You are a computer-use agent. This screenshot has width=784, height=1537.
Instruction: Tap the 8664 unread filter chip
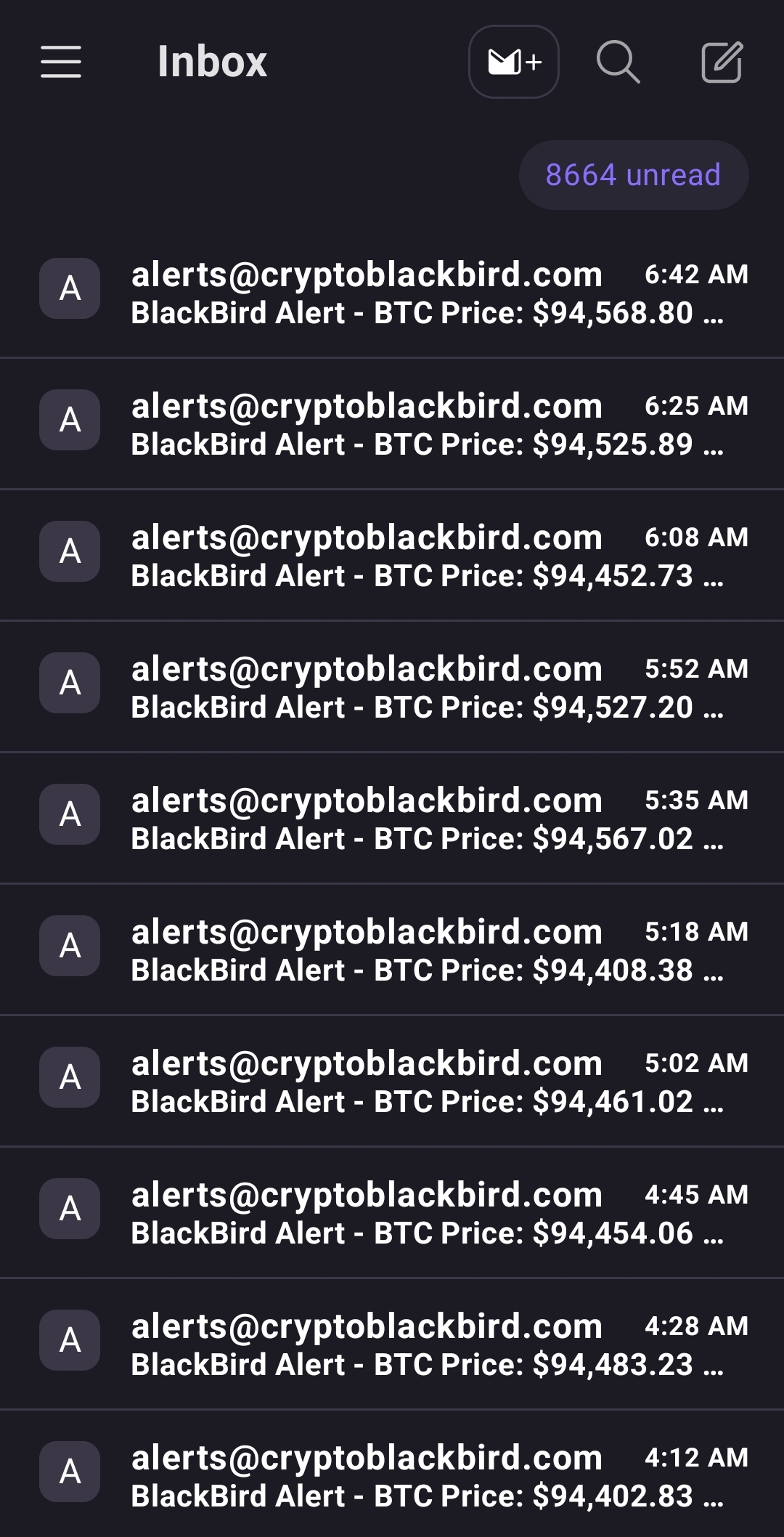634,175
